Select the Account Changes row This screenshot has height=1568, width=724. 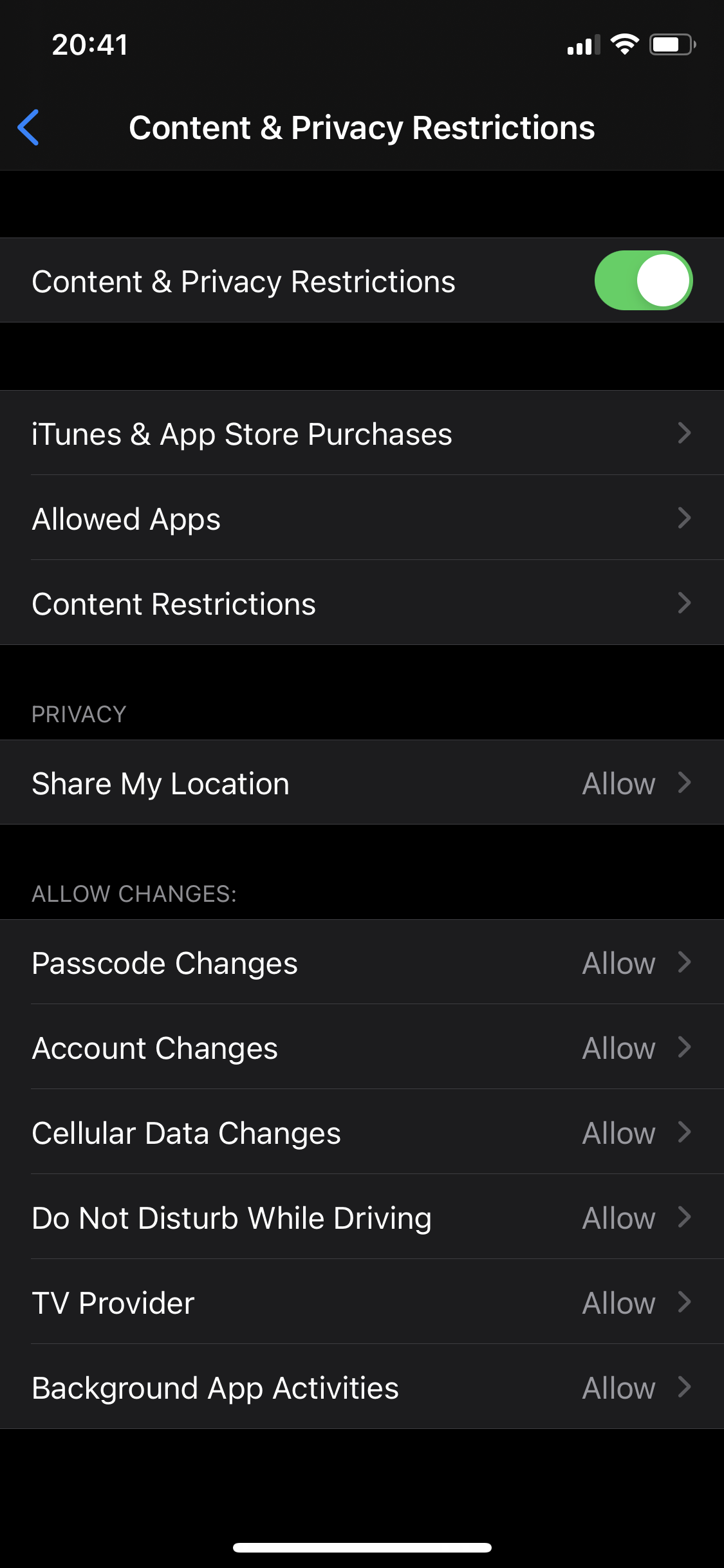tap(362, 1047)
